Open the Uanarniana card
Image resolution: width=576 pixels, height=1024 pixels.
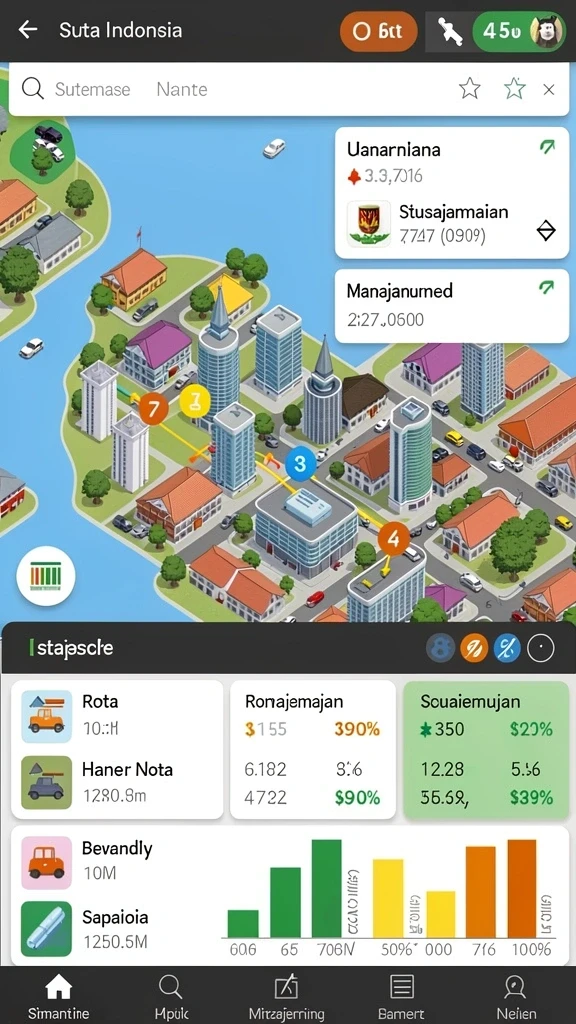451,193
